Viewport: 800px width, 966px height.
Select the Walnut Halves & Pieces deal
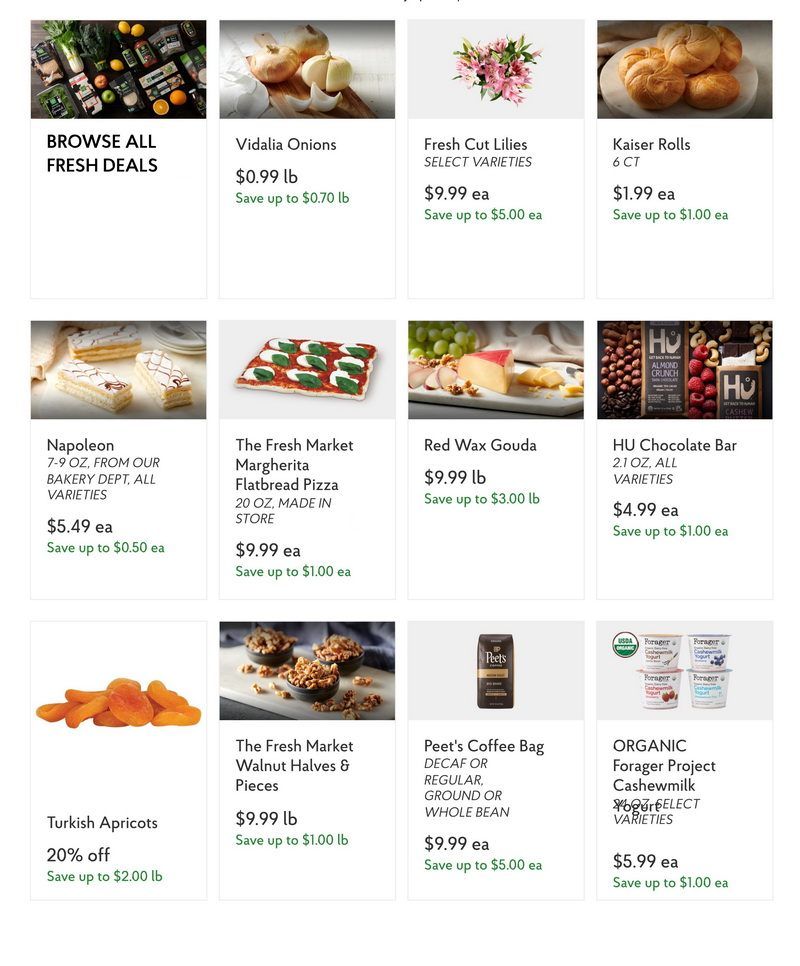(x=306, y=670)
